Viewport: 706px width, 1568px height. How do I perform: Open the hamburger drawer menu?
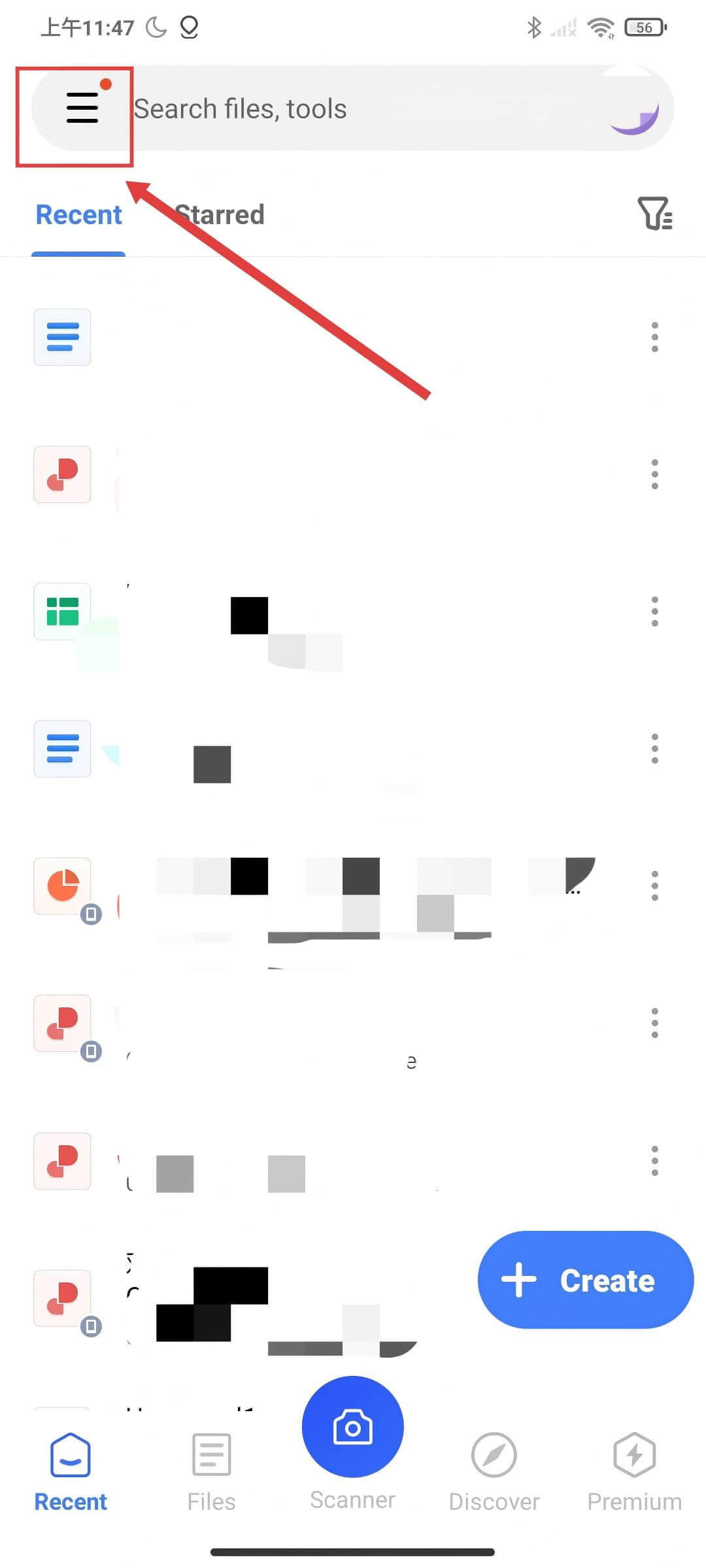click(82, 108)
